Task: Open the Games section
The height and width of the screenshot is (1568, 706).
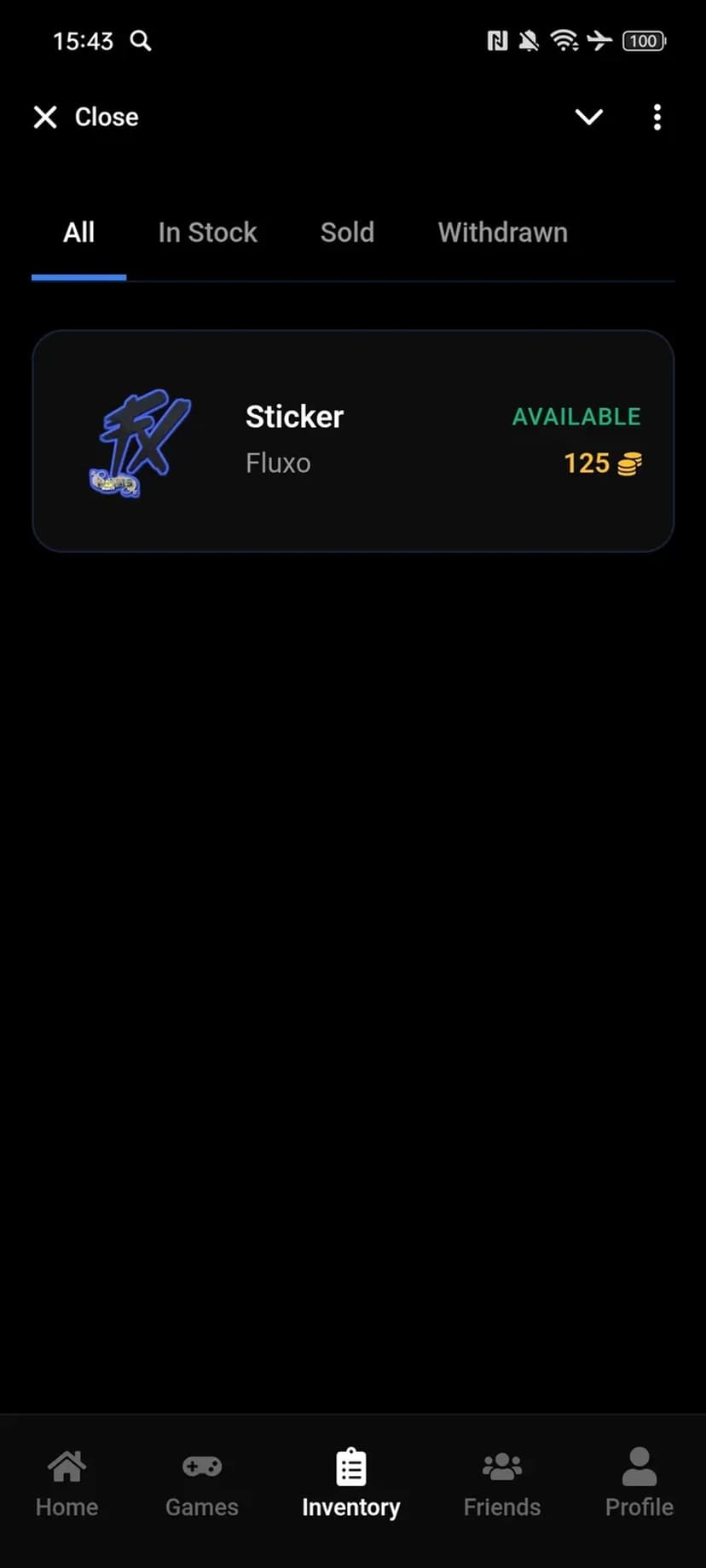Action: click(x=202, y=1484)
